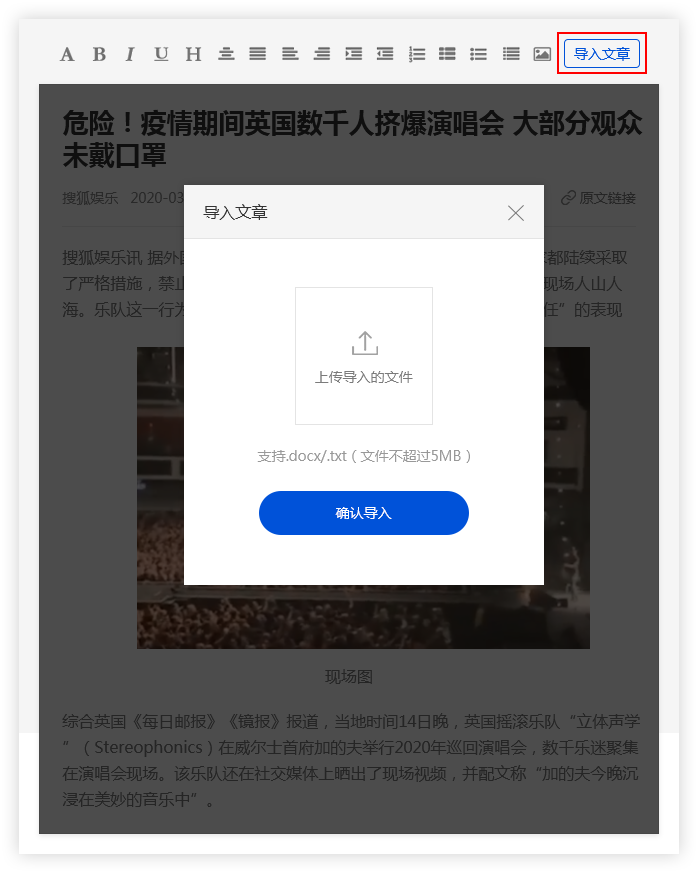Confirm with the 确认导入 button

tap(364, 513)
